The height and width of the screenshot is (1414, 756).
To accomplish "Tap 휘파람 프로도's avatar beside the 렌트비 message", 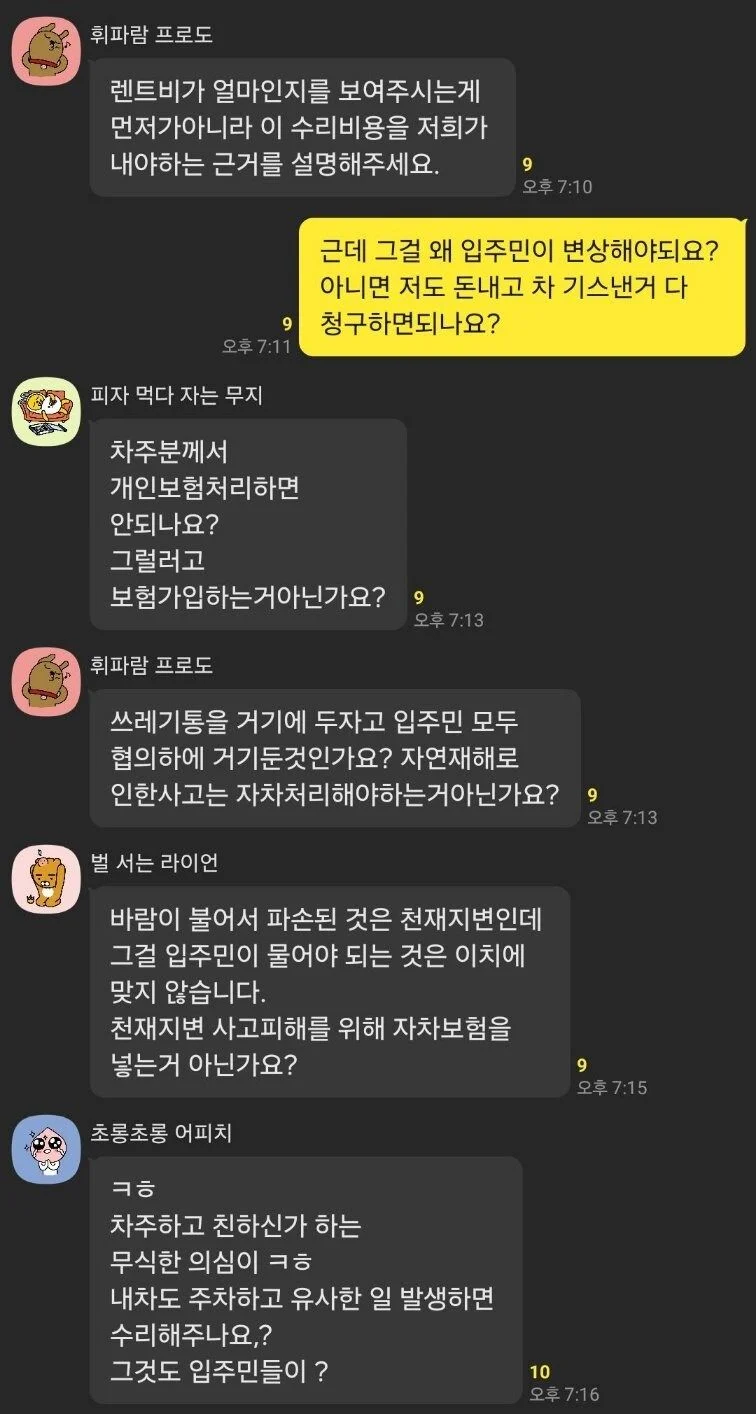I will tap(46, 50).
